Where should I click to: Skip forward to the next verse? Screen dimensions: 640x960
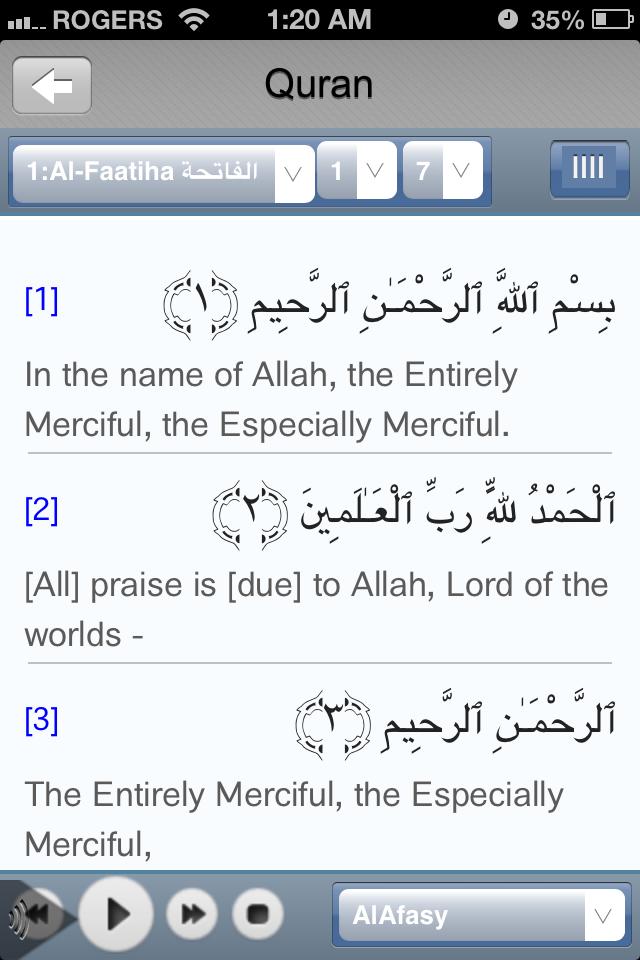tap(194, 914)
